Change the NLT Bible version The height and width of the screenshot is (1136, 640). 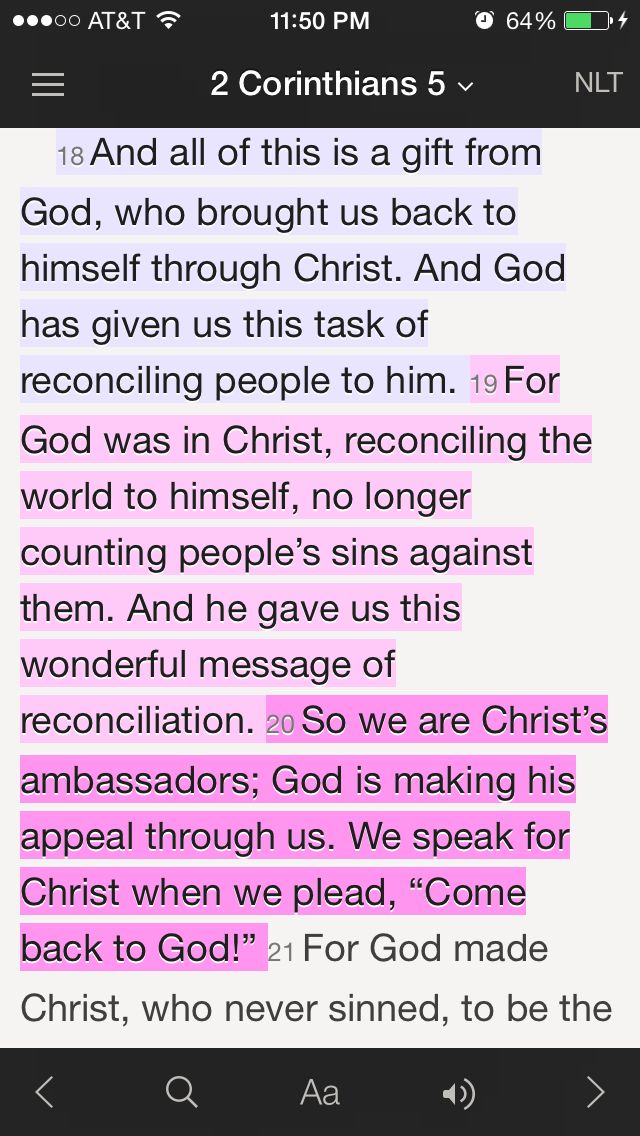[x=598, y=83]
